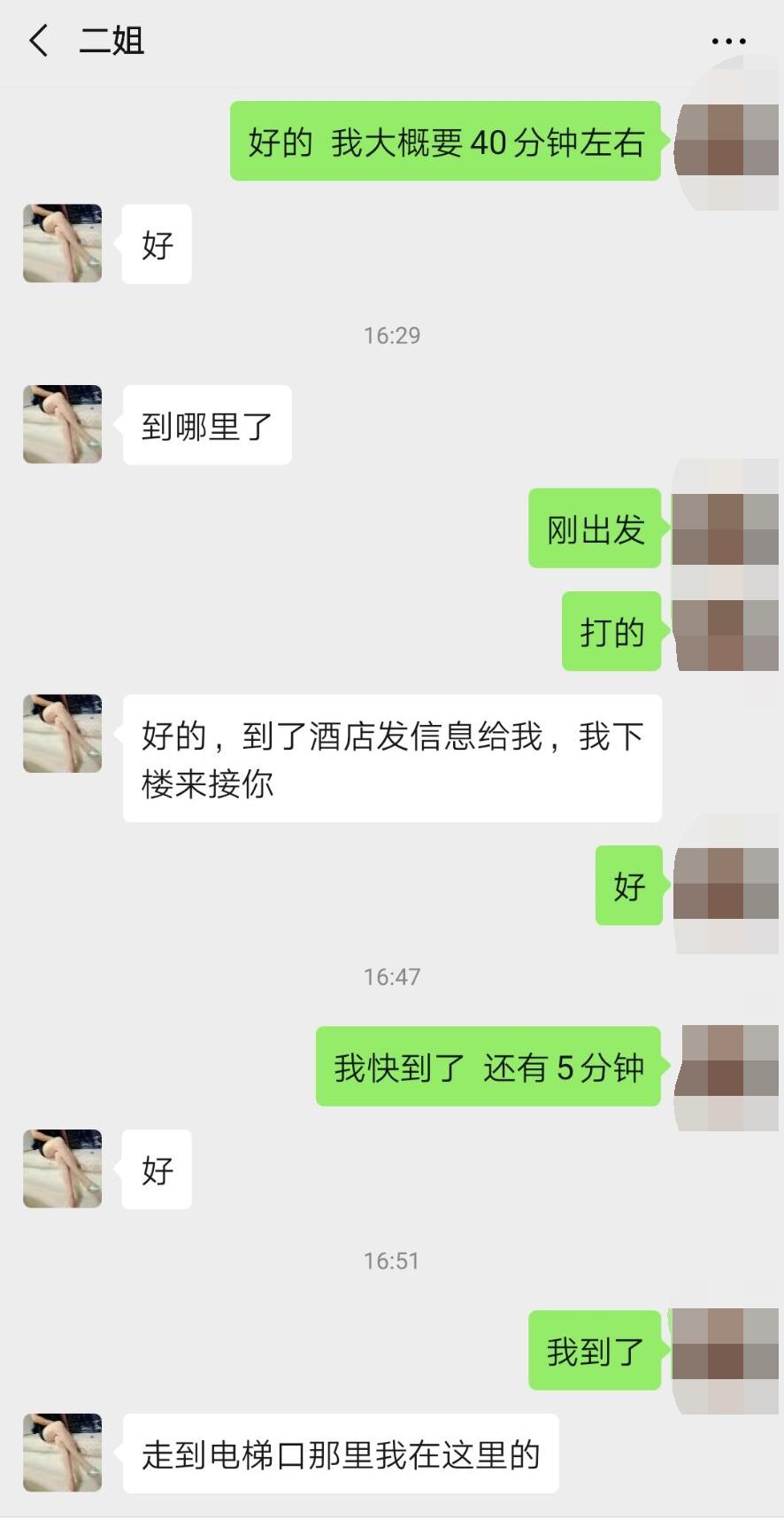Tap the standalone '好' green bubble
The width and height of the screenshot is (784, 1519).
coord(629,886)
